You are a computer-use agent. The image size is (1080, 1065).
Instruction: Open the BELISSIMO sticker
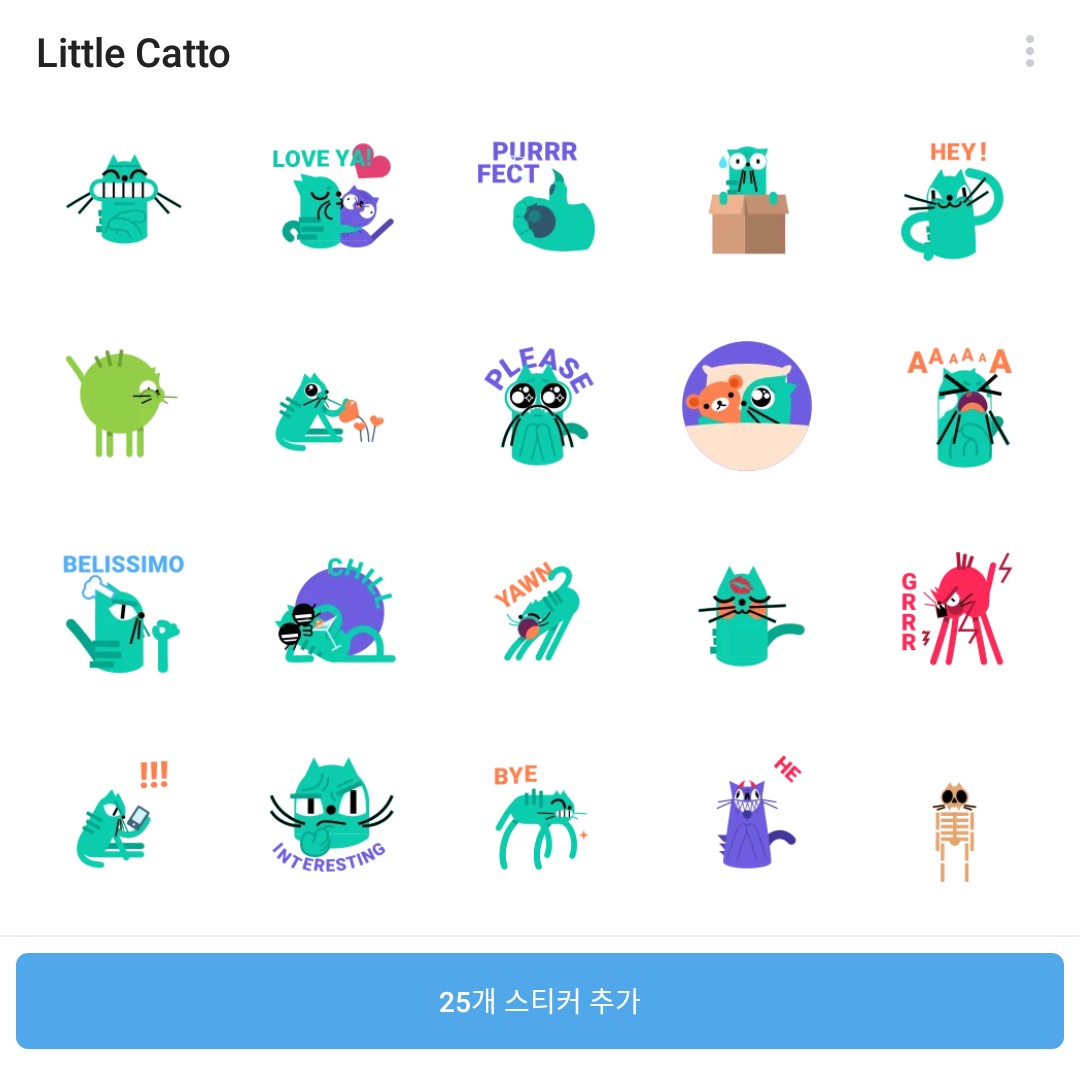pos(122,612)
